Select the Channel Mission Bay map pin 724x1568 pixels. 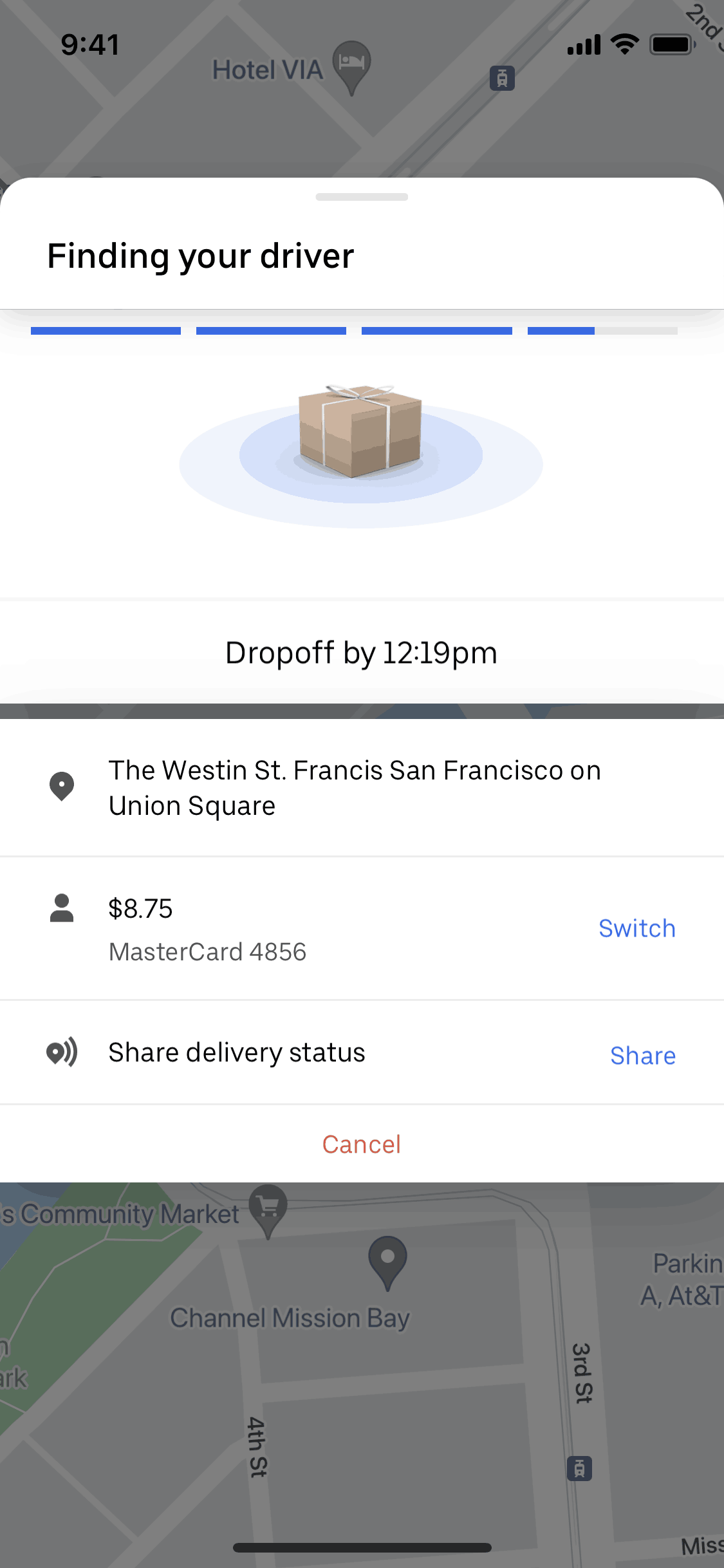[387, 1260]
